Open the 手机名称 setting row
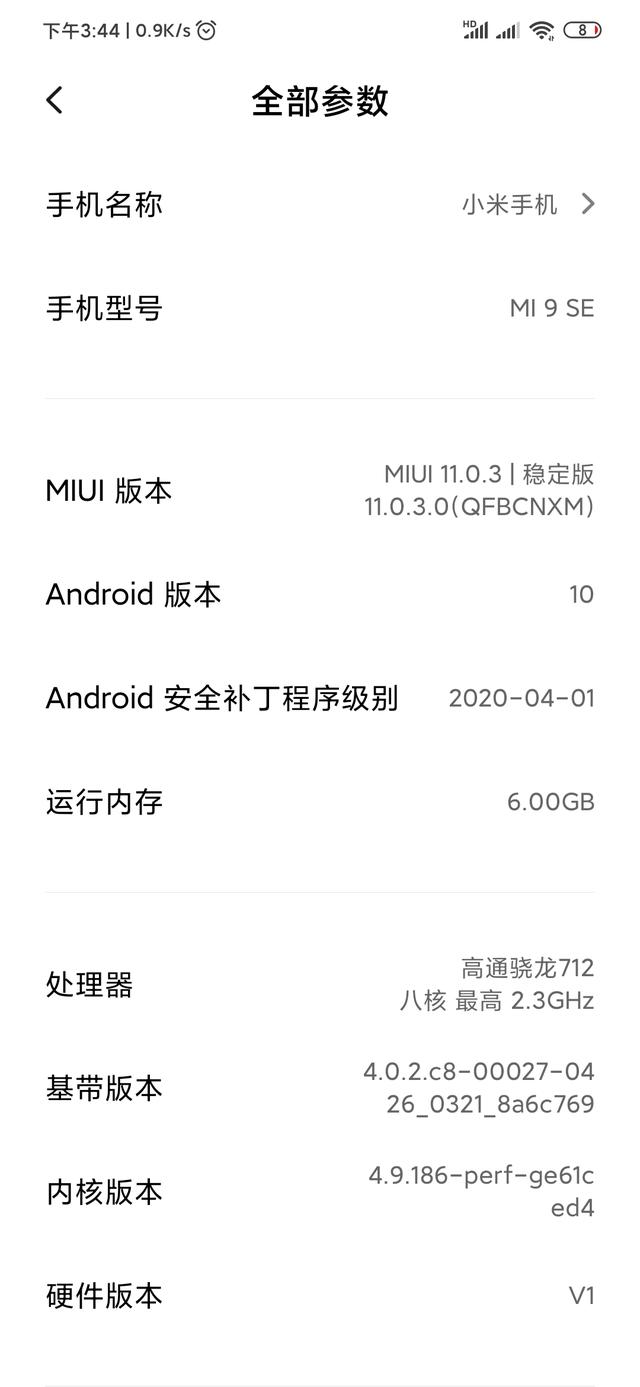The width and height of the screenshot is (640, 1387). click(320, 205)
